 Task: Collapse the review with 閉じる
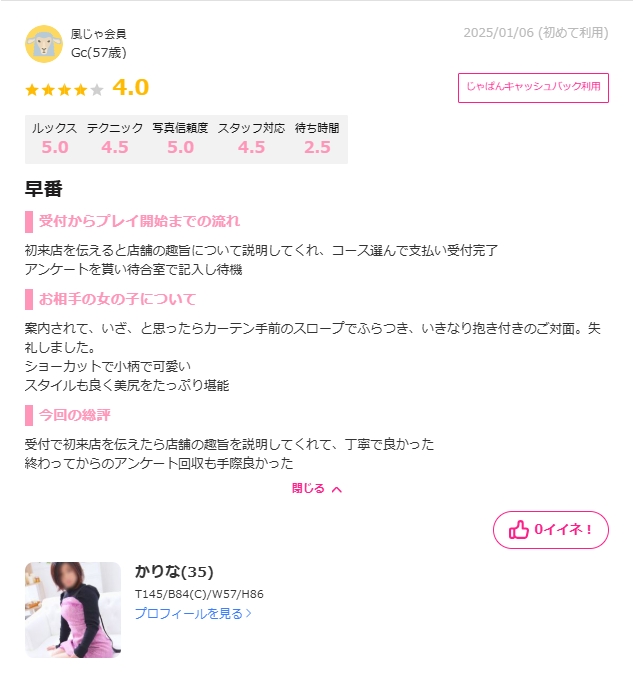coord(316,489)
